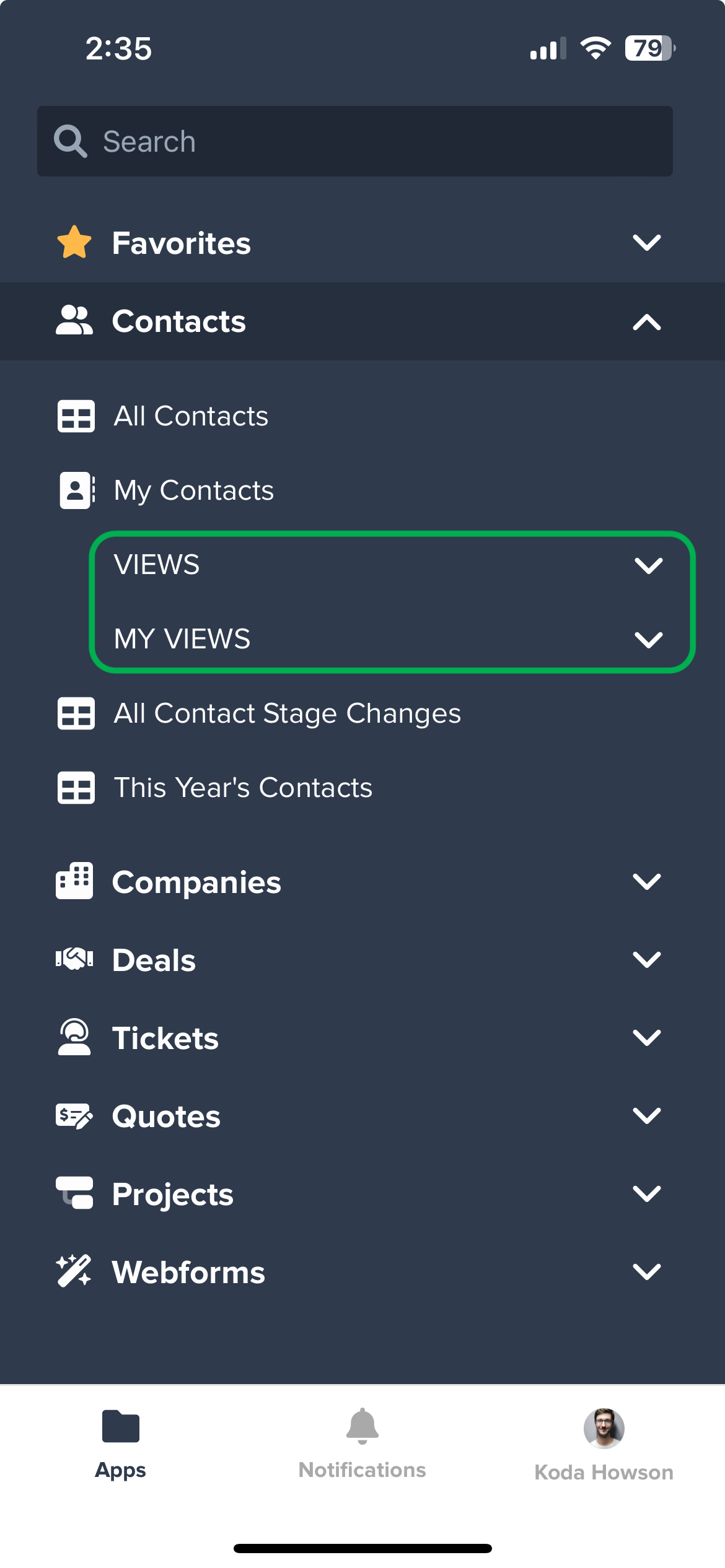Tap the Search field

(x=354, y=141)
